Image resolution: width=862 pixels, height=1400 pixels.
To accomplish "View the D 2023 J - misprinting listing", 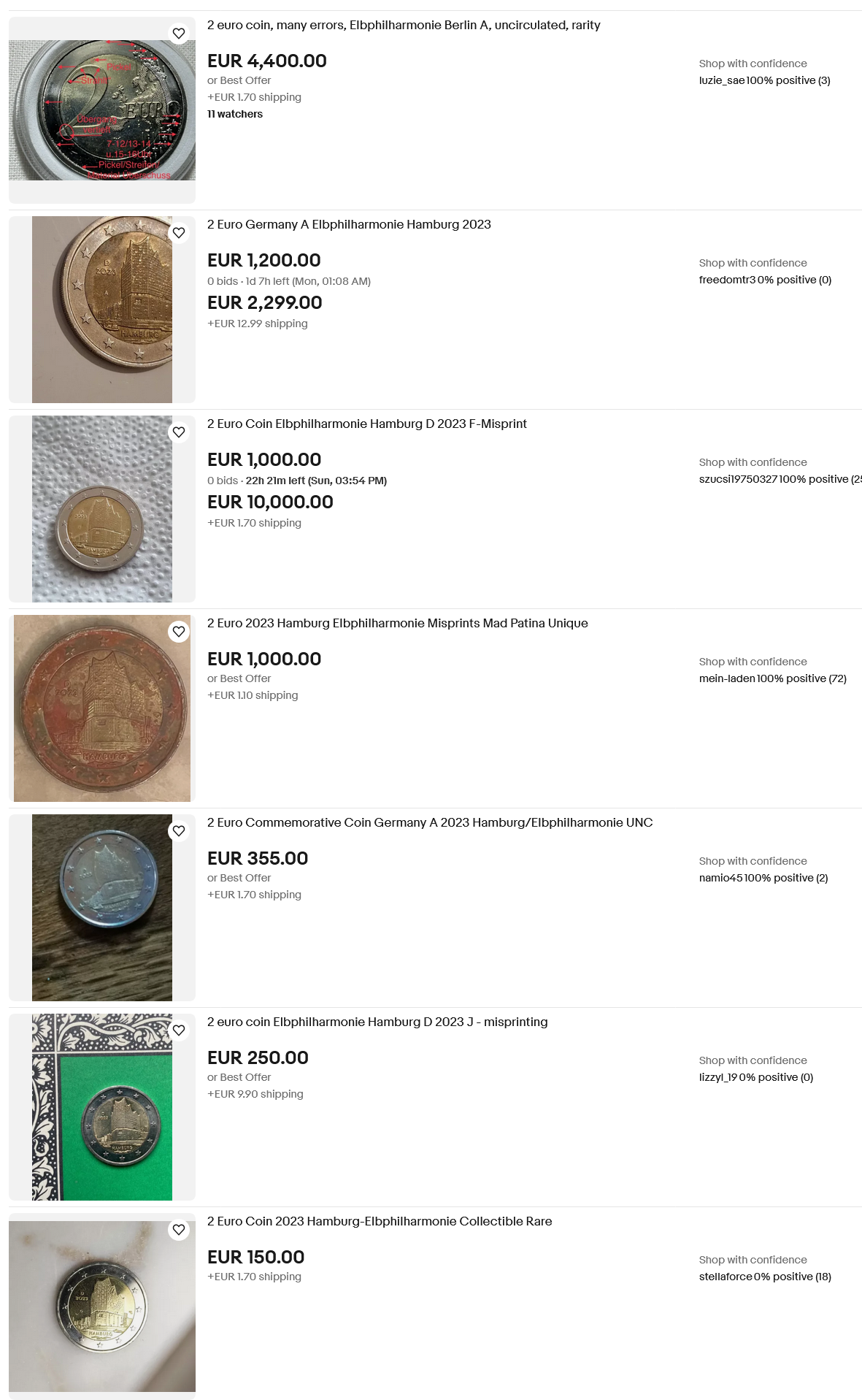I will tap(377, 1022).
